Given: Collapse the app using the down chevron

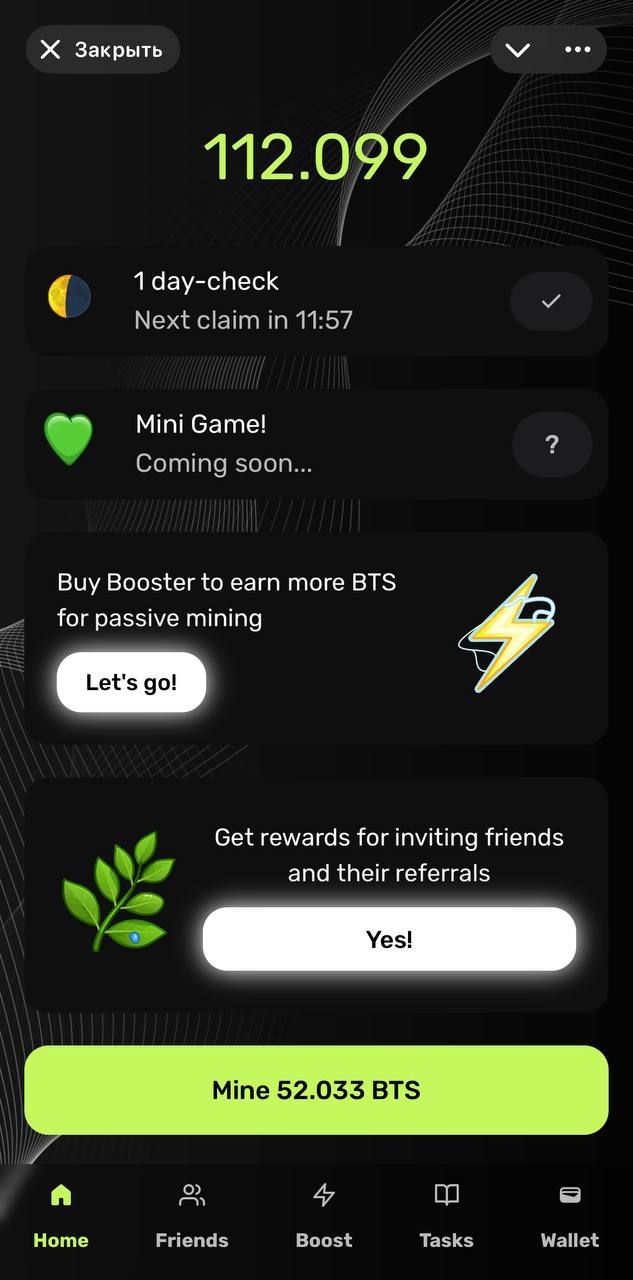Looking at the screenshot, I should point(518,50).
